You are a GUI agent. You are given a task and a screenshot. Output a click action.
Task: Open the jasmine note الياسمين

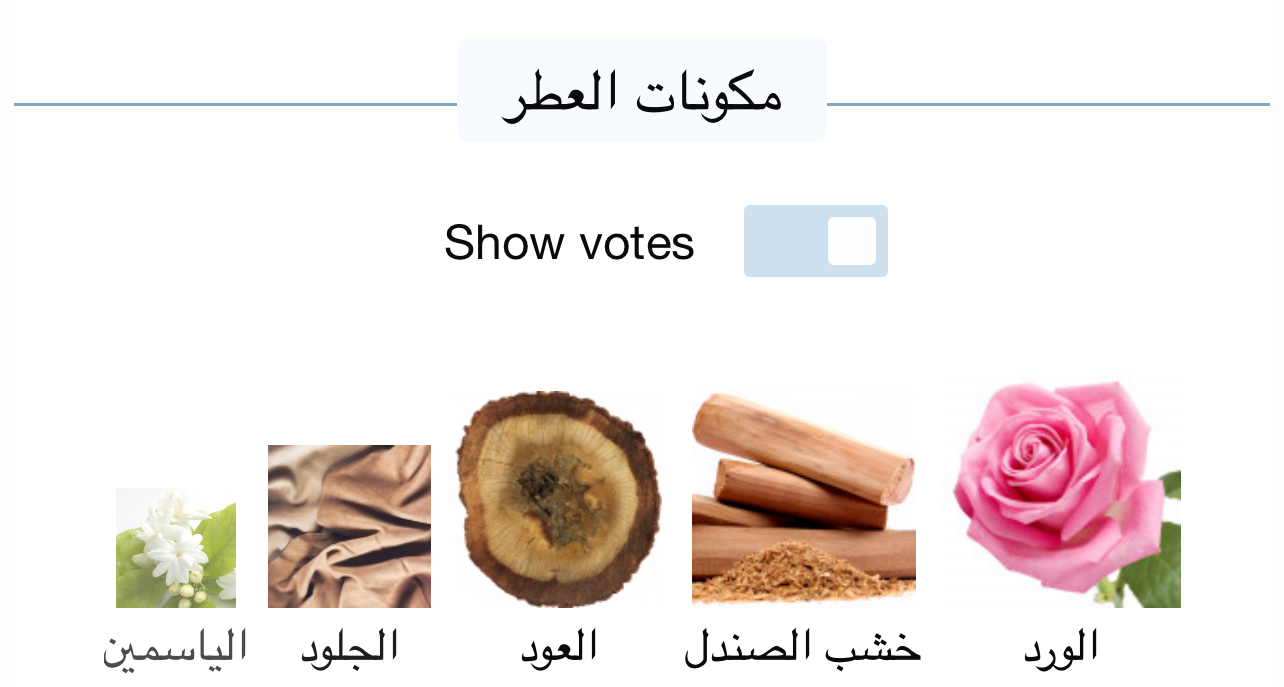pos(176,548)
